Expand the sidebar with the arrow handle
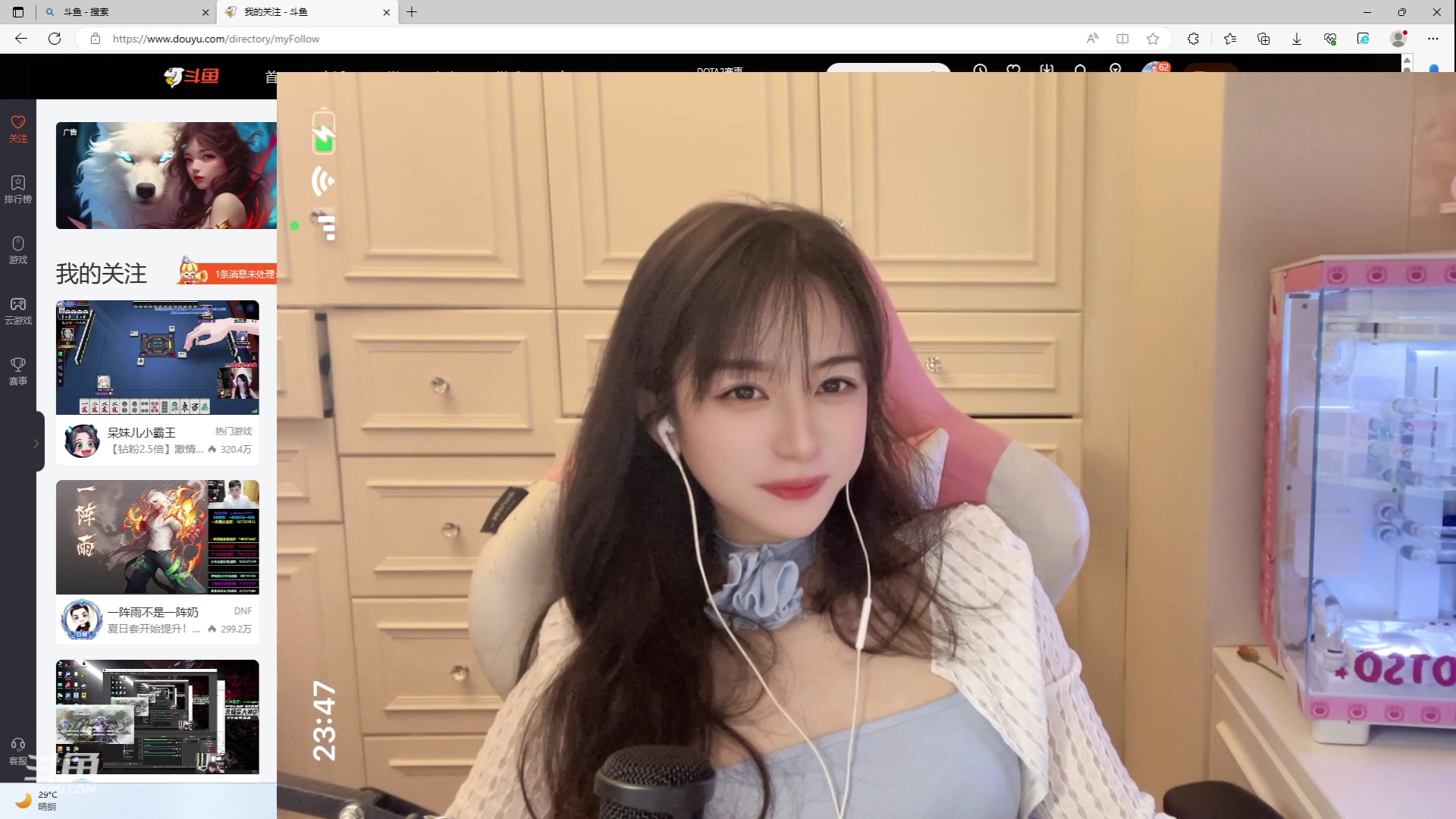Image resolution: width=1456 pixels, height=819 pixels. coord(36,443)
